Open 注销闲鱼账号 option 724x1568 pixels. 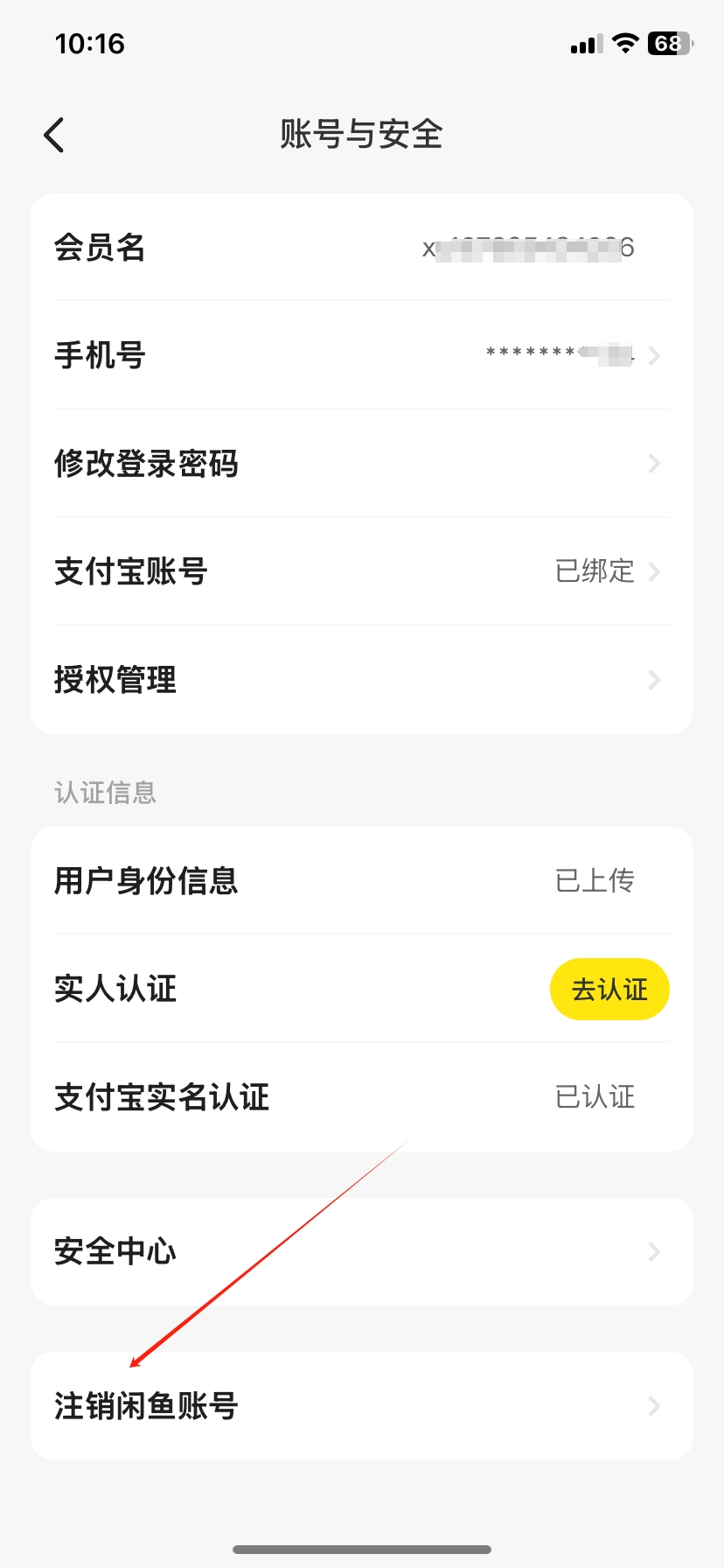click(x=361, y=1406)
